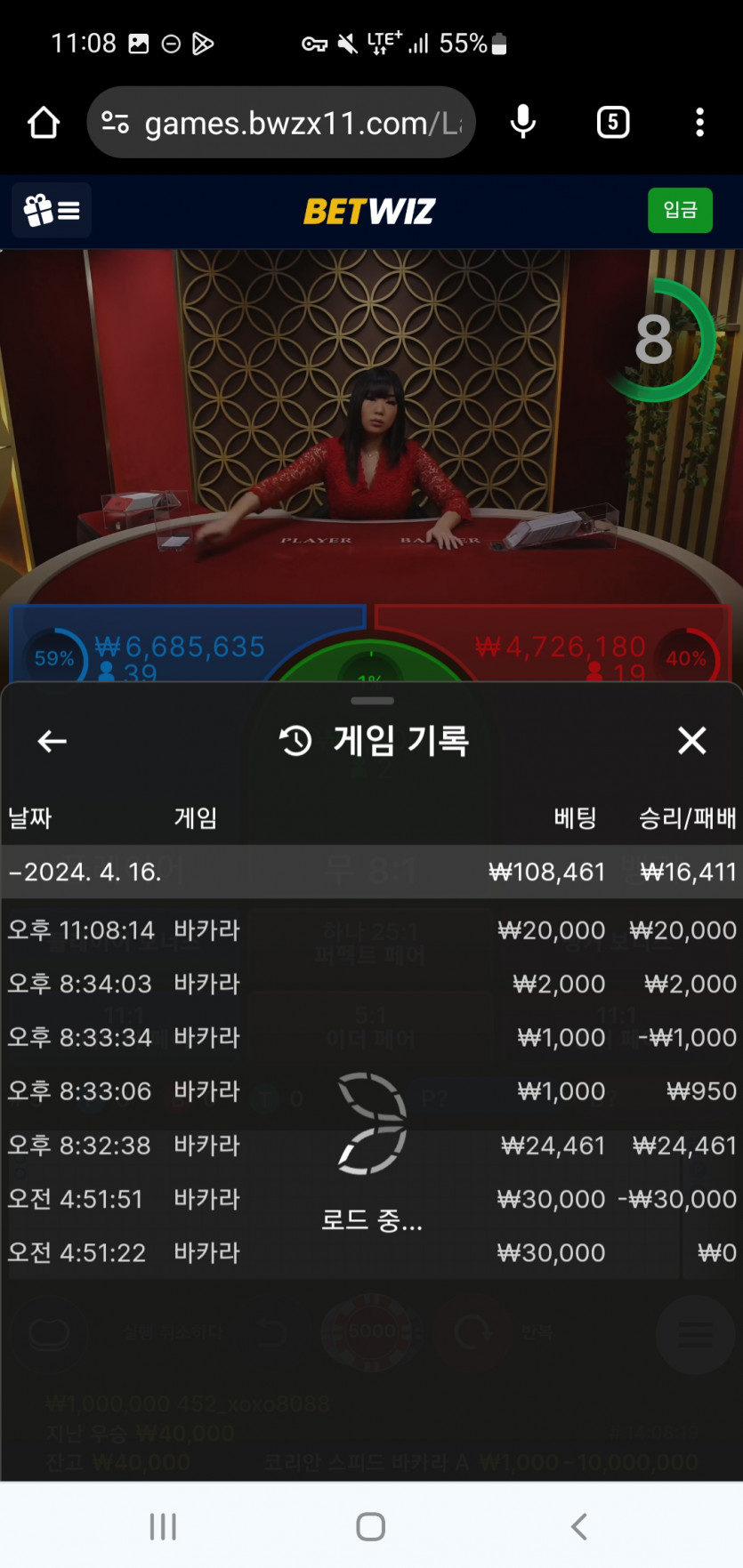Open the browser tab switcher
The width and height of the screenshot is (743, 1568).
612,123
